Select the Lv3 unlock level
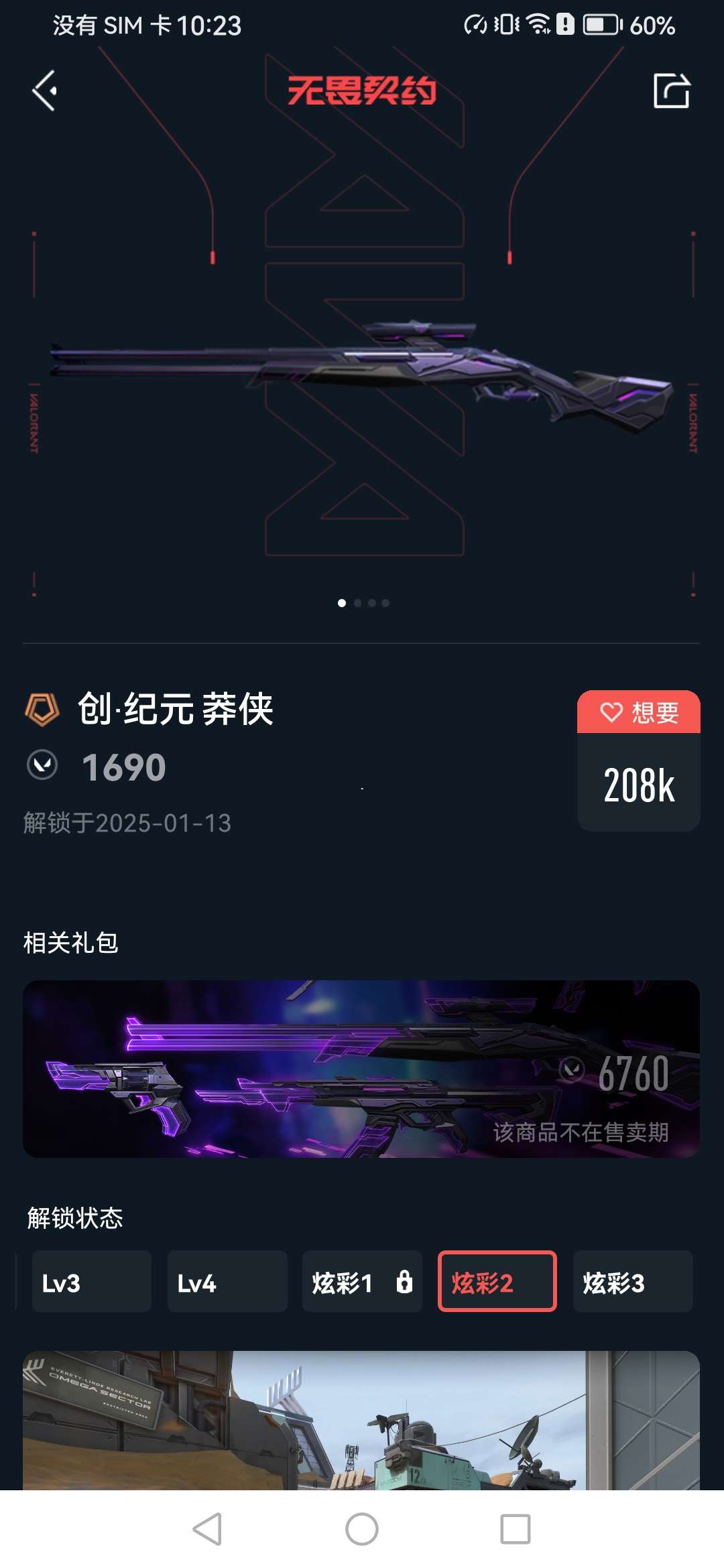The image size is (724, 1568). point(91,1281)
